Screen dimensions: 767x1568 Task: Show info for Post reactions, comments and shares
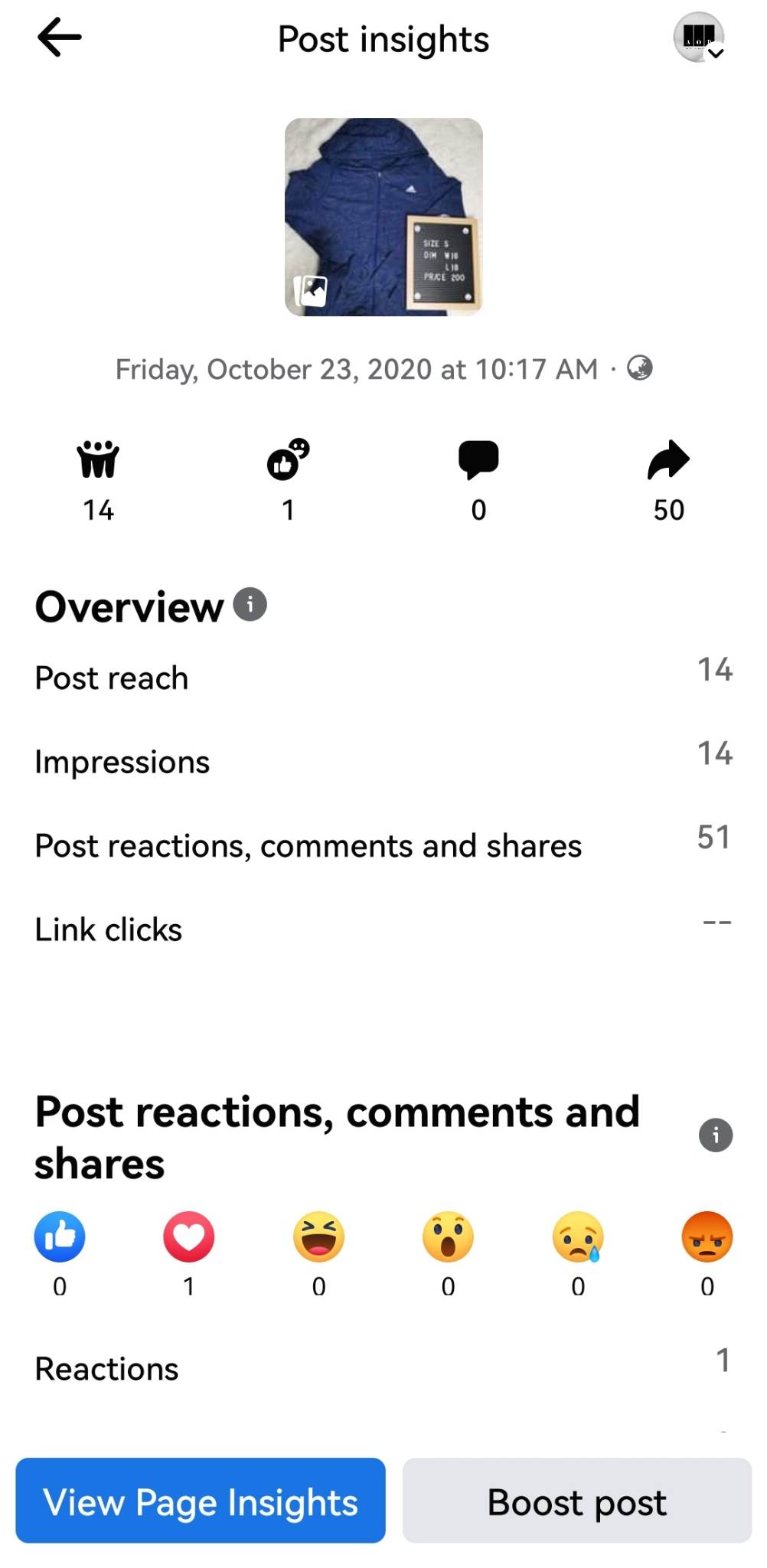pyautogui.click(x=715, y=1135)
